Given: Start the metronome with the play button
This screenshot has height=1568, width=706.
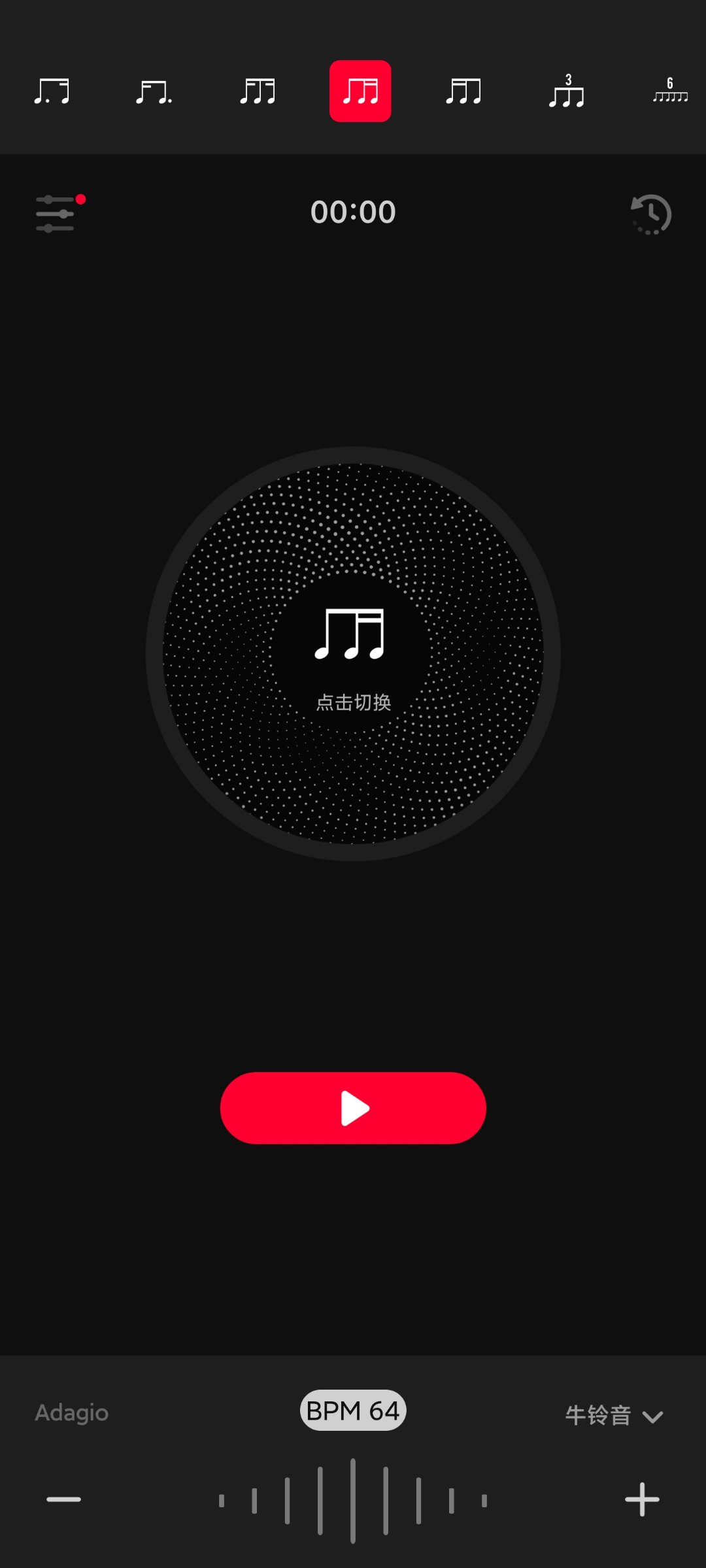Looking at the screenshot, I should coord(353,1108).
